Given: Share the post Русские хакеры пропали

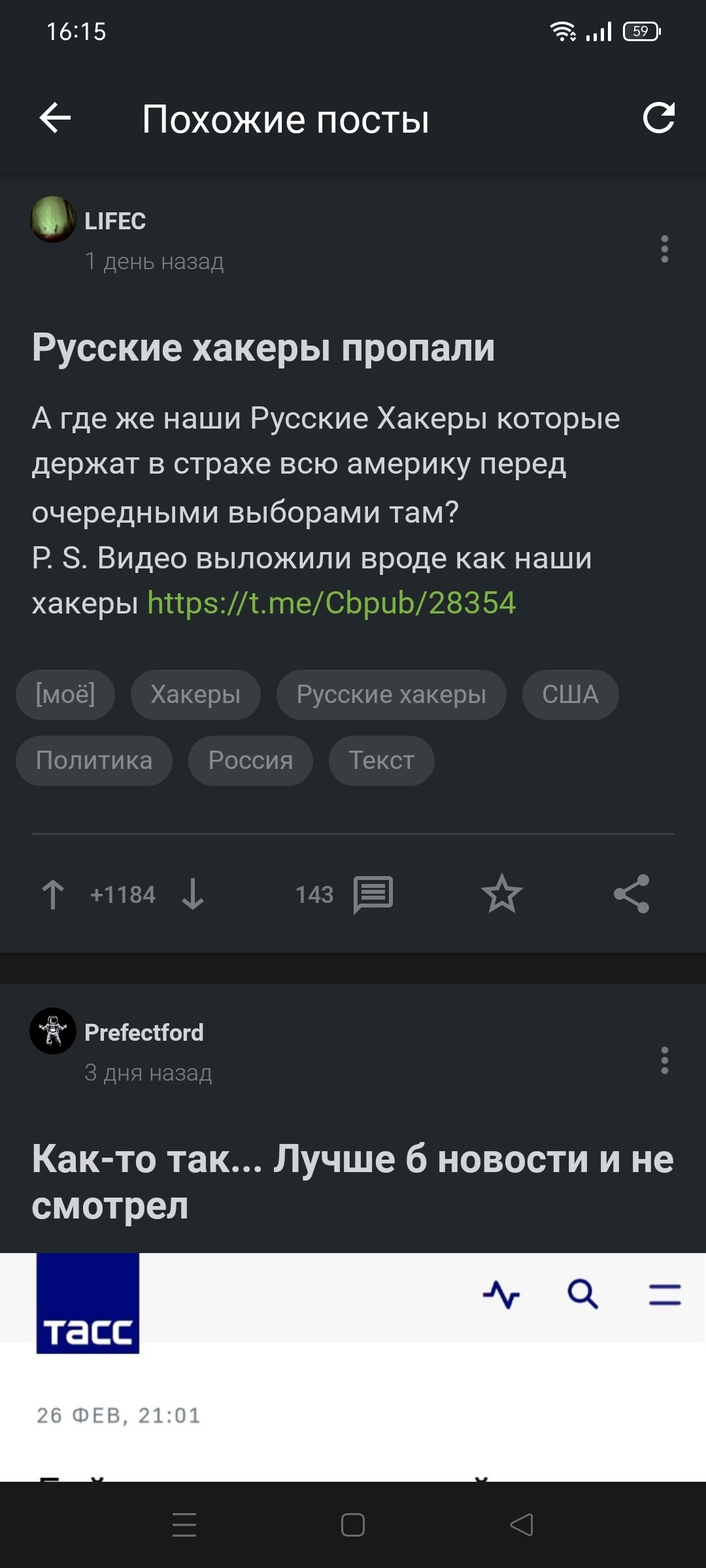Looking at the screenshot, I should click(631, 894).
